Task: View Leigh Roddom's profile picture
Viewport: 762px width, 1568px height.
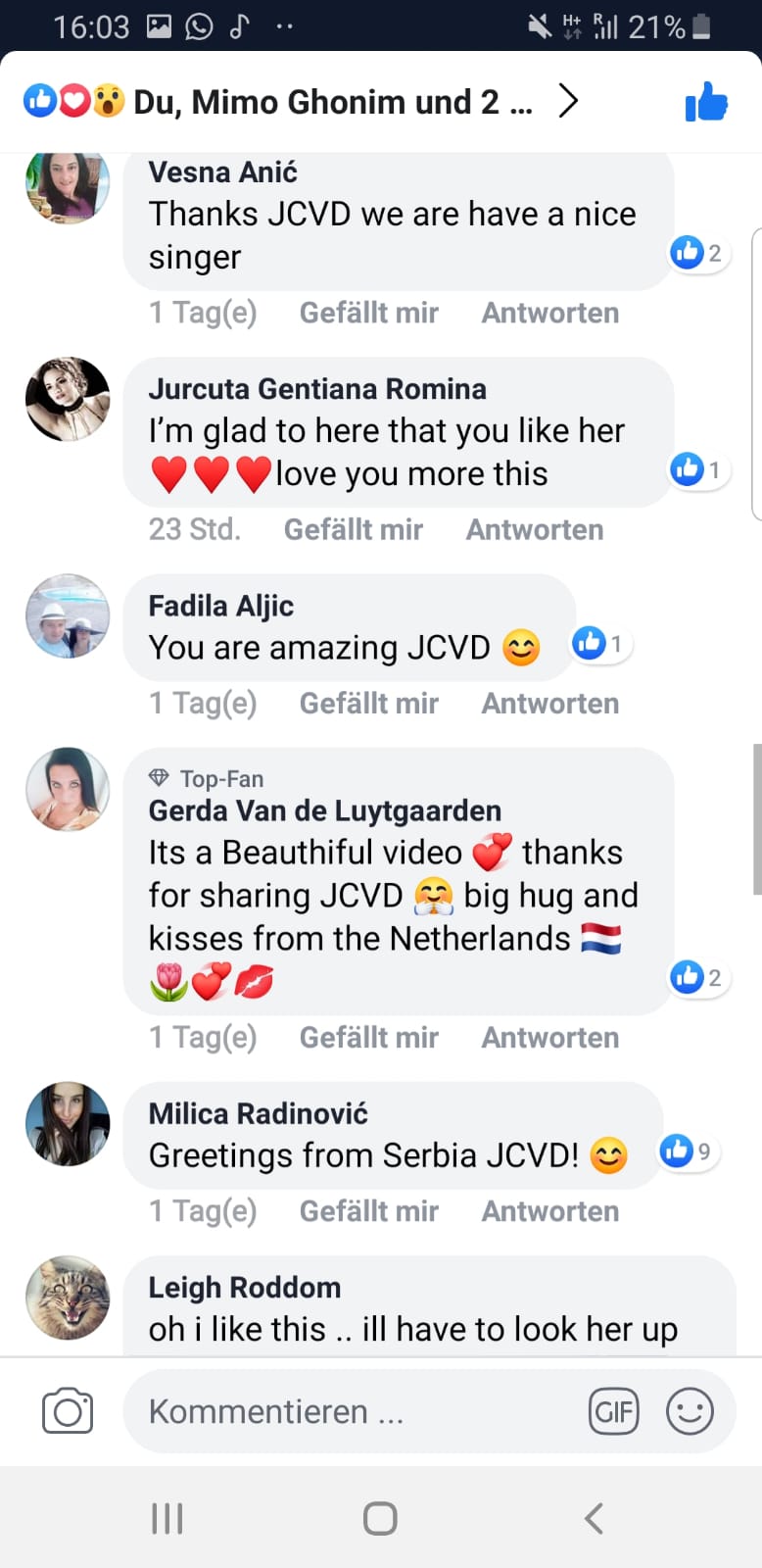Action: [68, 1298]
